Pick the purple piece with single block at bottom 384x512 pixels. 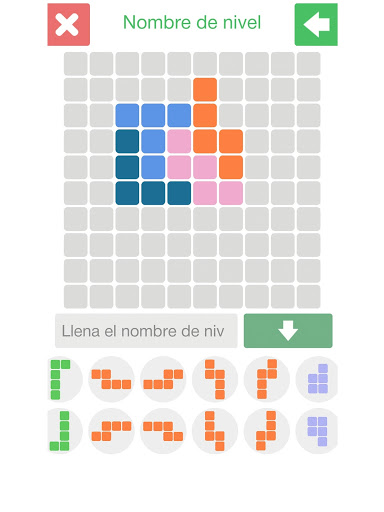[x=317, y=431]
